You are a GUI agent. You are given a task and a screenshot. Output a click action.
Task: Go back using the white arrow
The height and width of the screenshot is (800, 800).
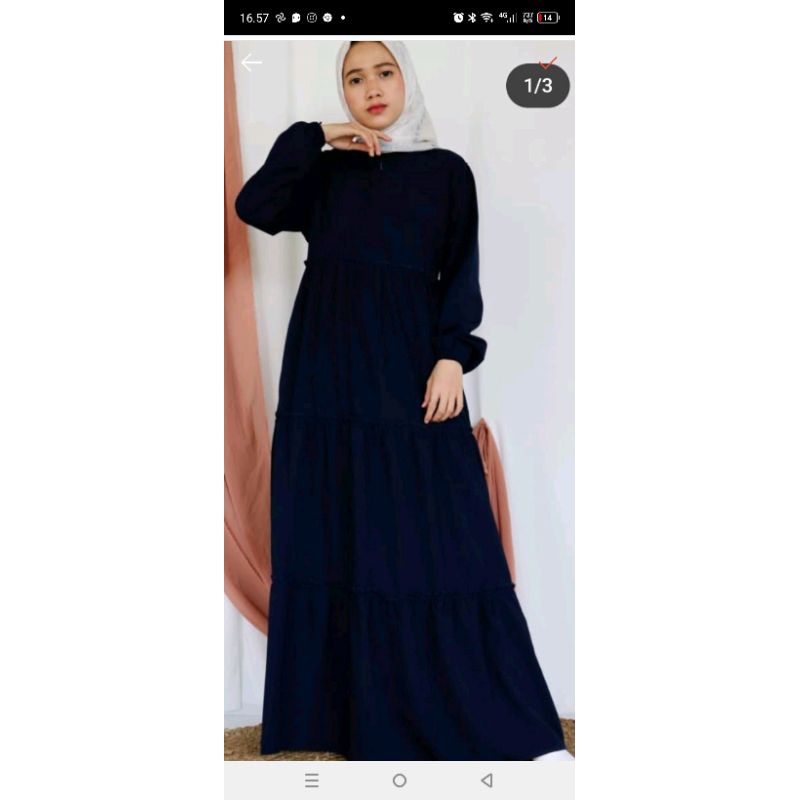click(x=251, y=63)
